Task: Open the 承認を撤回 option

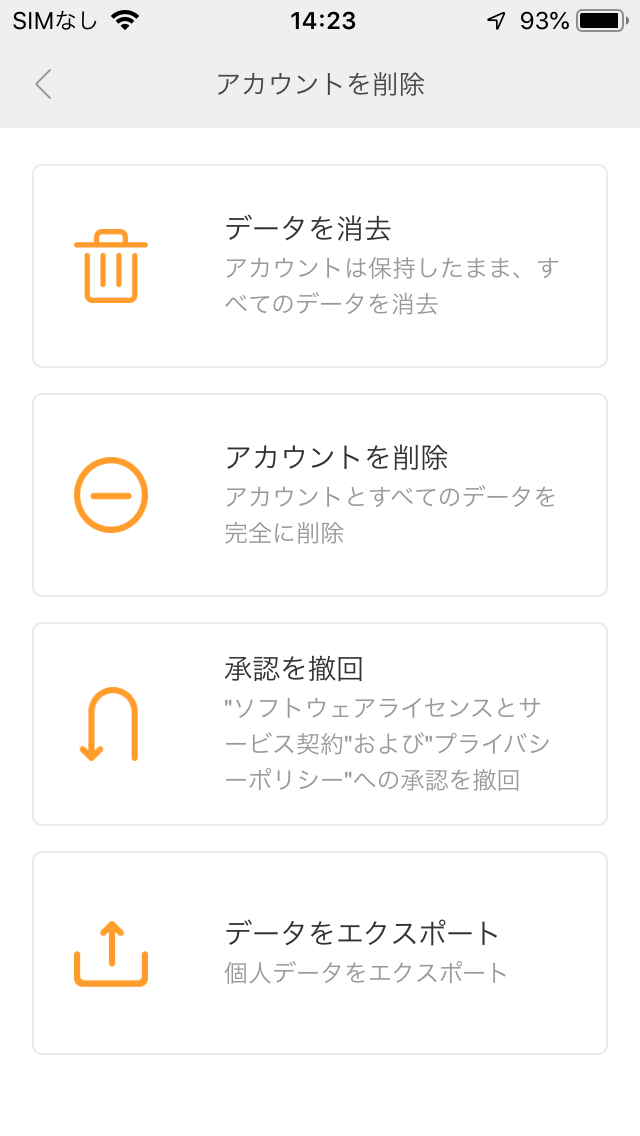Action: [x=320, y=724]
